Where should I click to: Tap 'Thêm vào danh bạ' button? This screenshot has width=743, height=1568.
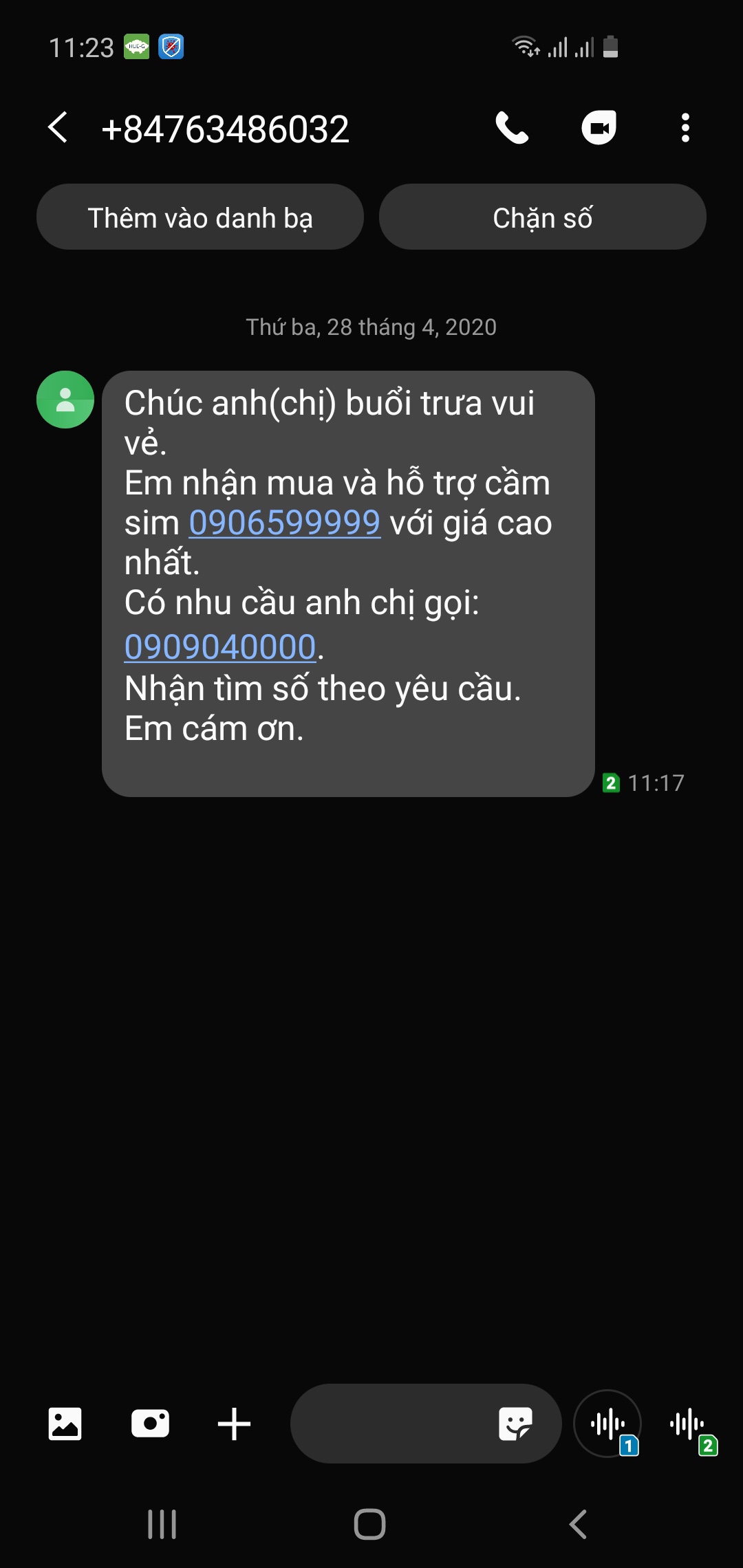coord(200,217)
